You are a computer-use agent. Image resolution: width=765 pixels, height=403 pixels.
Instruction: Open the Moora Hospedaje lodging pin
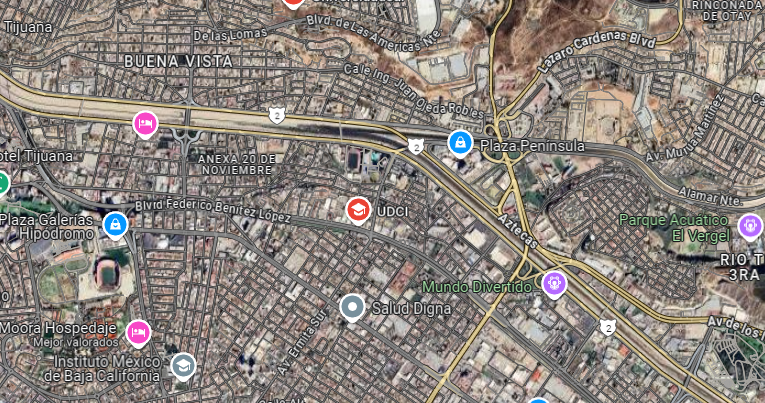point(139,333)
